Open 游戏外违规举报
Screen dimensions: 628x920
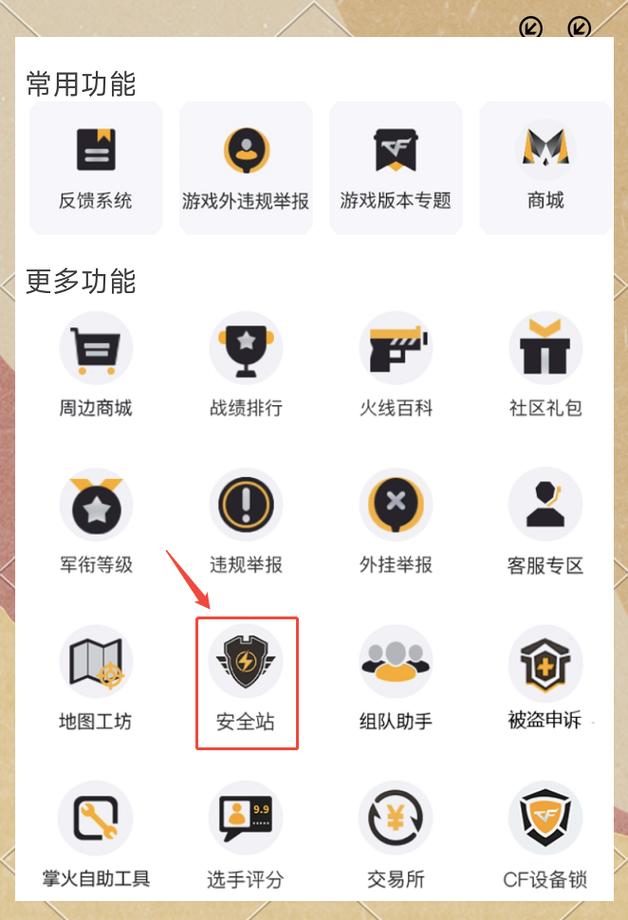point(246,167)
